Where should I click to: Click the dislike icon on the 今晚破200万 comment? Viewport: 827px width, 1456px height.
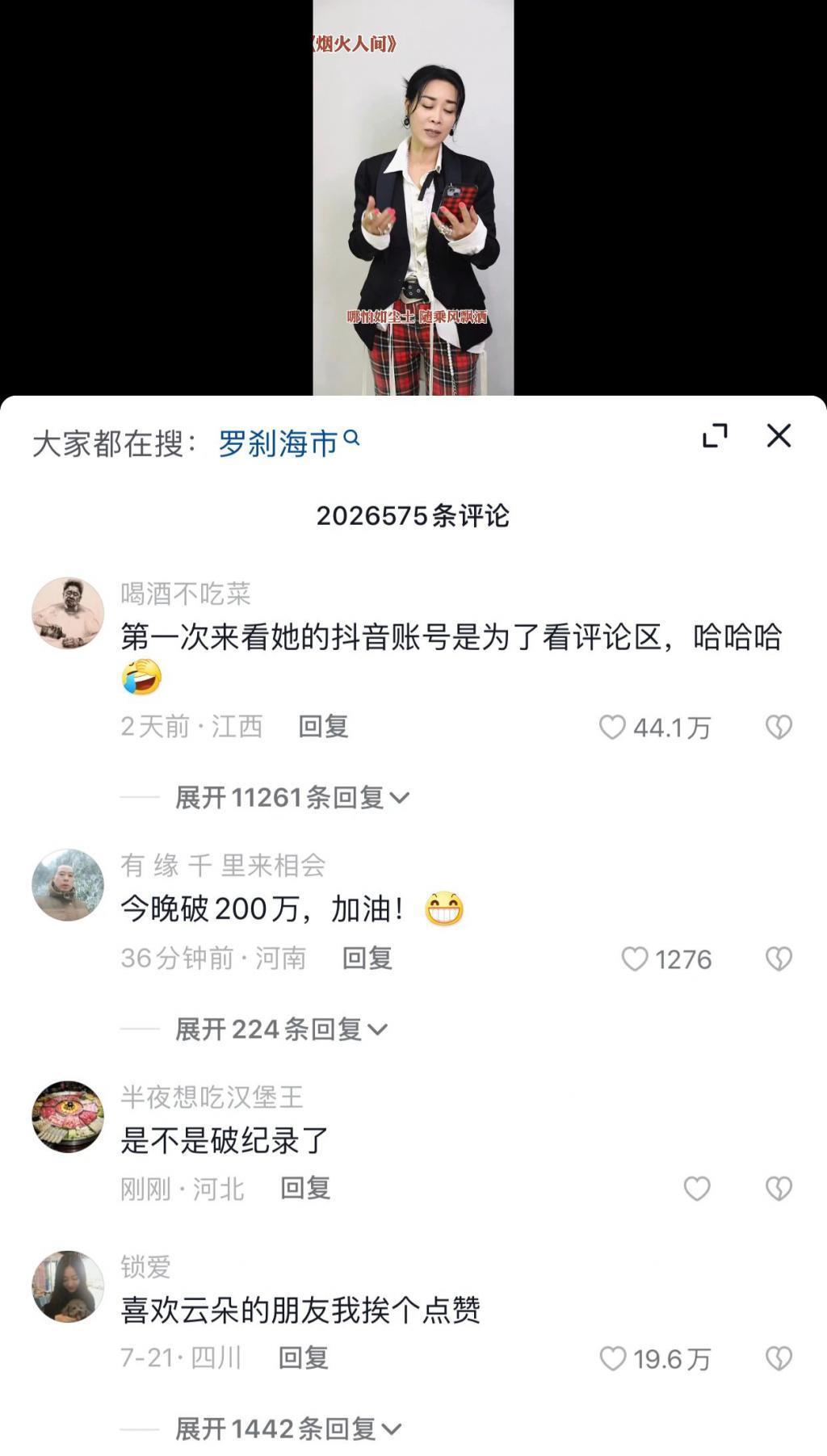click(779, 959)
